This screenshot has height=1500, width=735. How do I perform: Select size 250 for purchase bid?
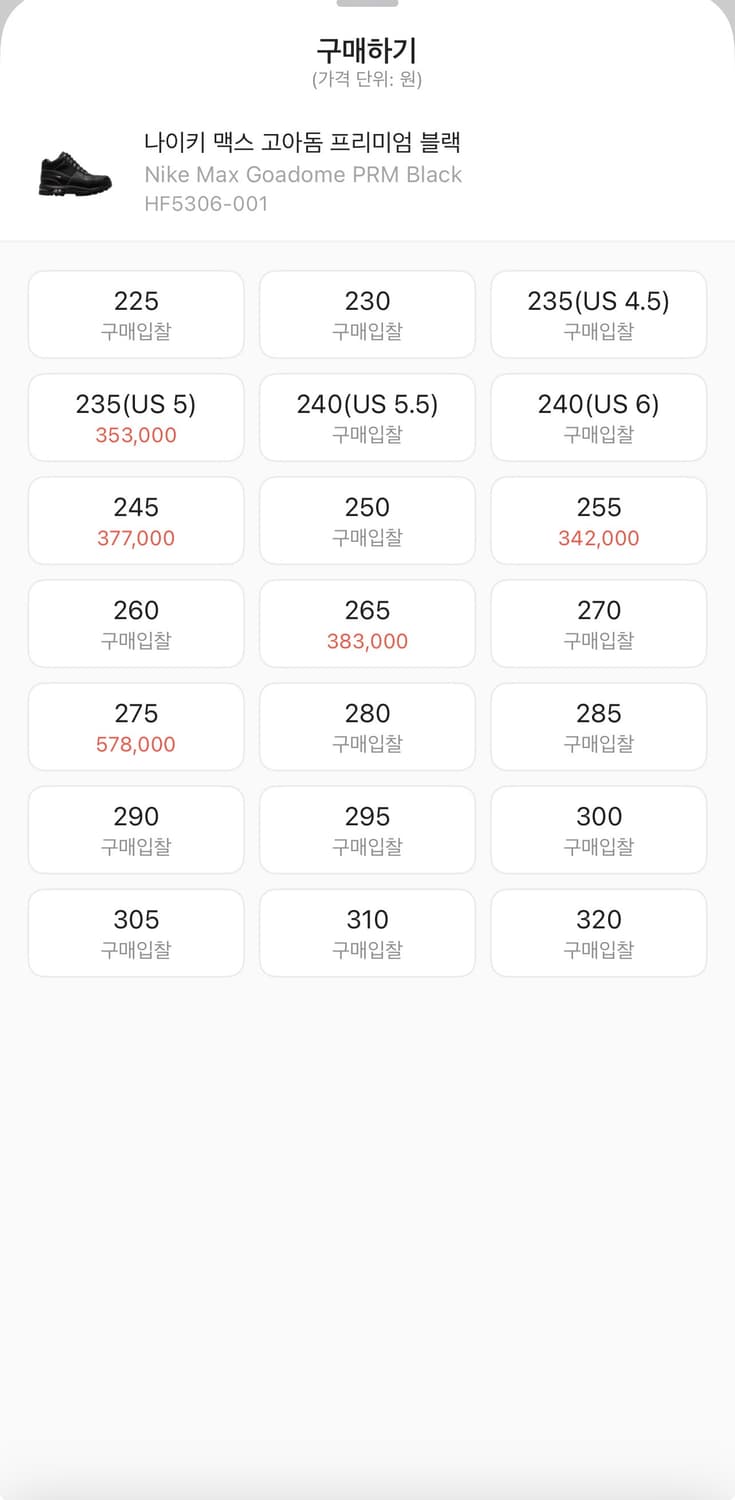pyautogui.click(x=367, y=520)
